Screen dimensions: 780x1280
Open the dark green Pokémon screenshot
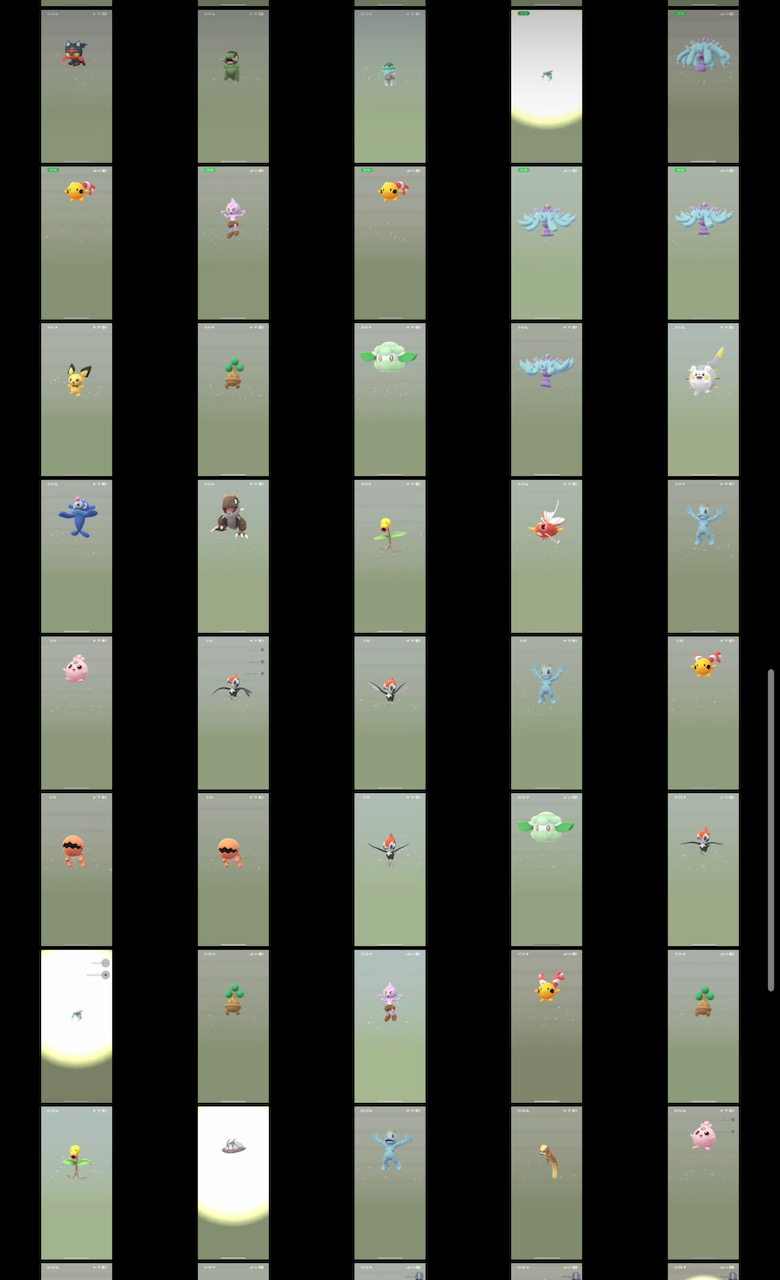(233, 86)
